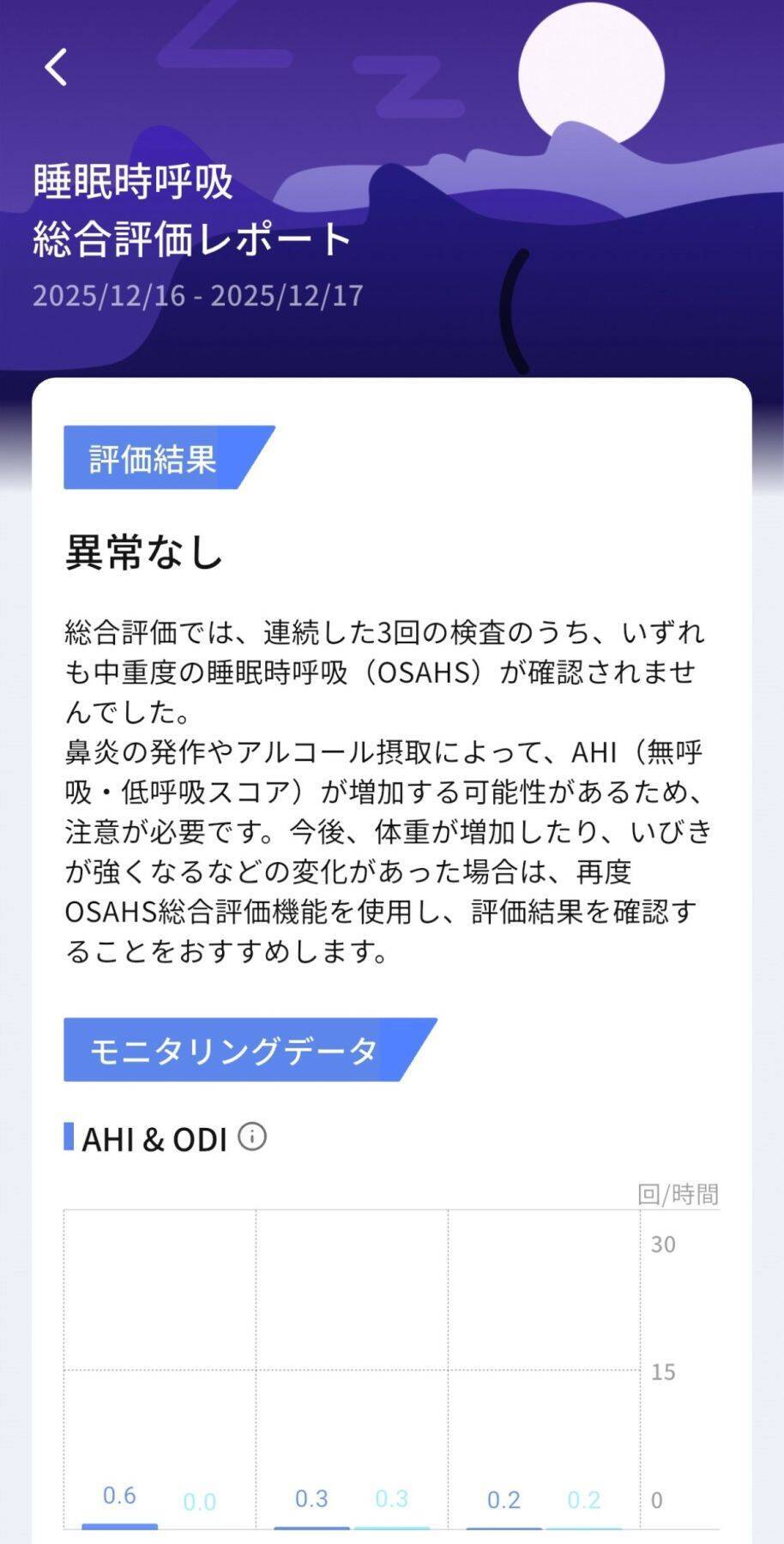The height and width of the screenshot is (1544, 784).
Task: Tap the back arrow to exit report
Action: tap(55, 69)
